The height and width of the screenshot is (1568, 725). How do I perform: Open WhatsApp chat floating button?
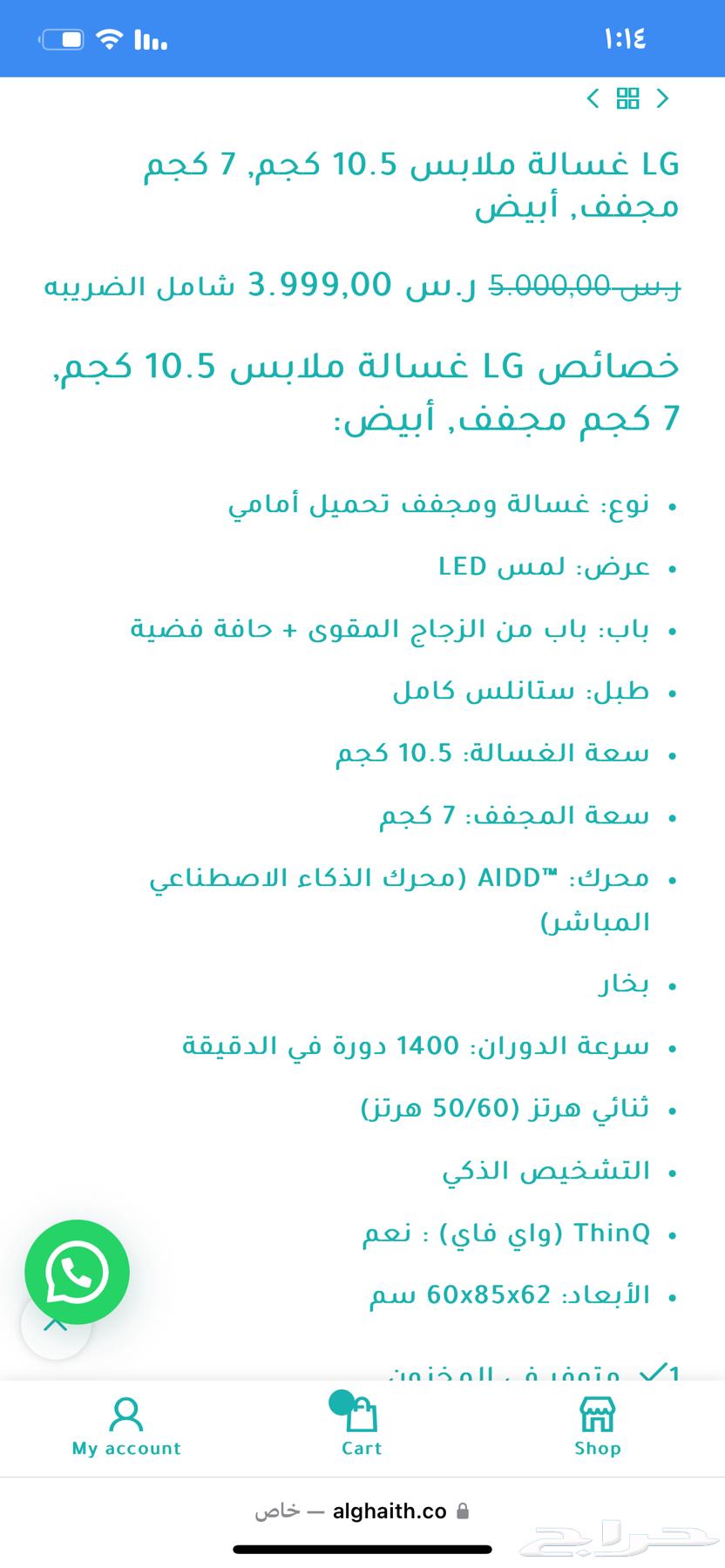[x=77, y=1273]
